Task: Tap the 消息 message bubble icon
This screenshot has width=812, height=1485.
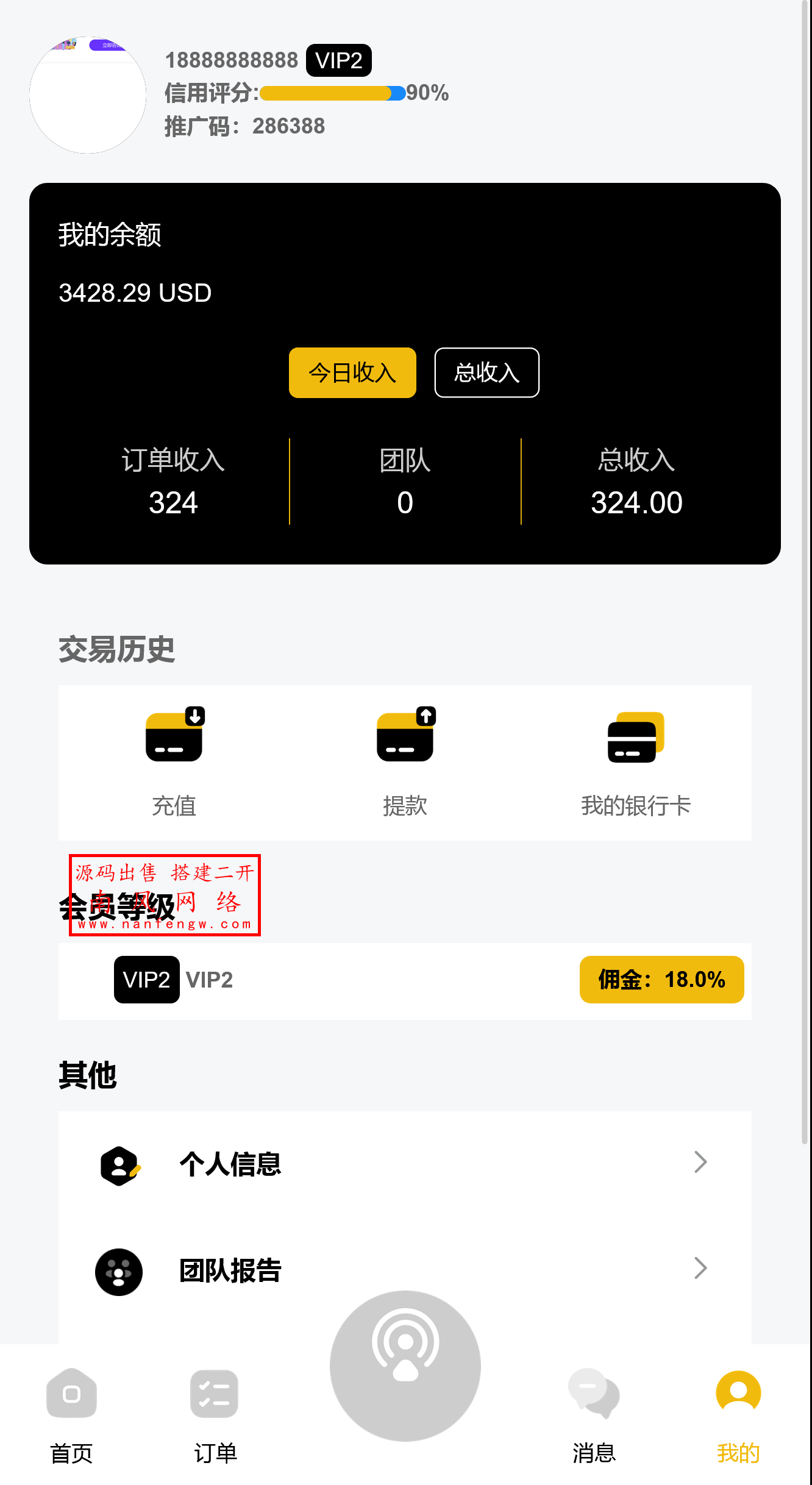Action: point(593,1392)
